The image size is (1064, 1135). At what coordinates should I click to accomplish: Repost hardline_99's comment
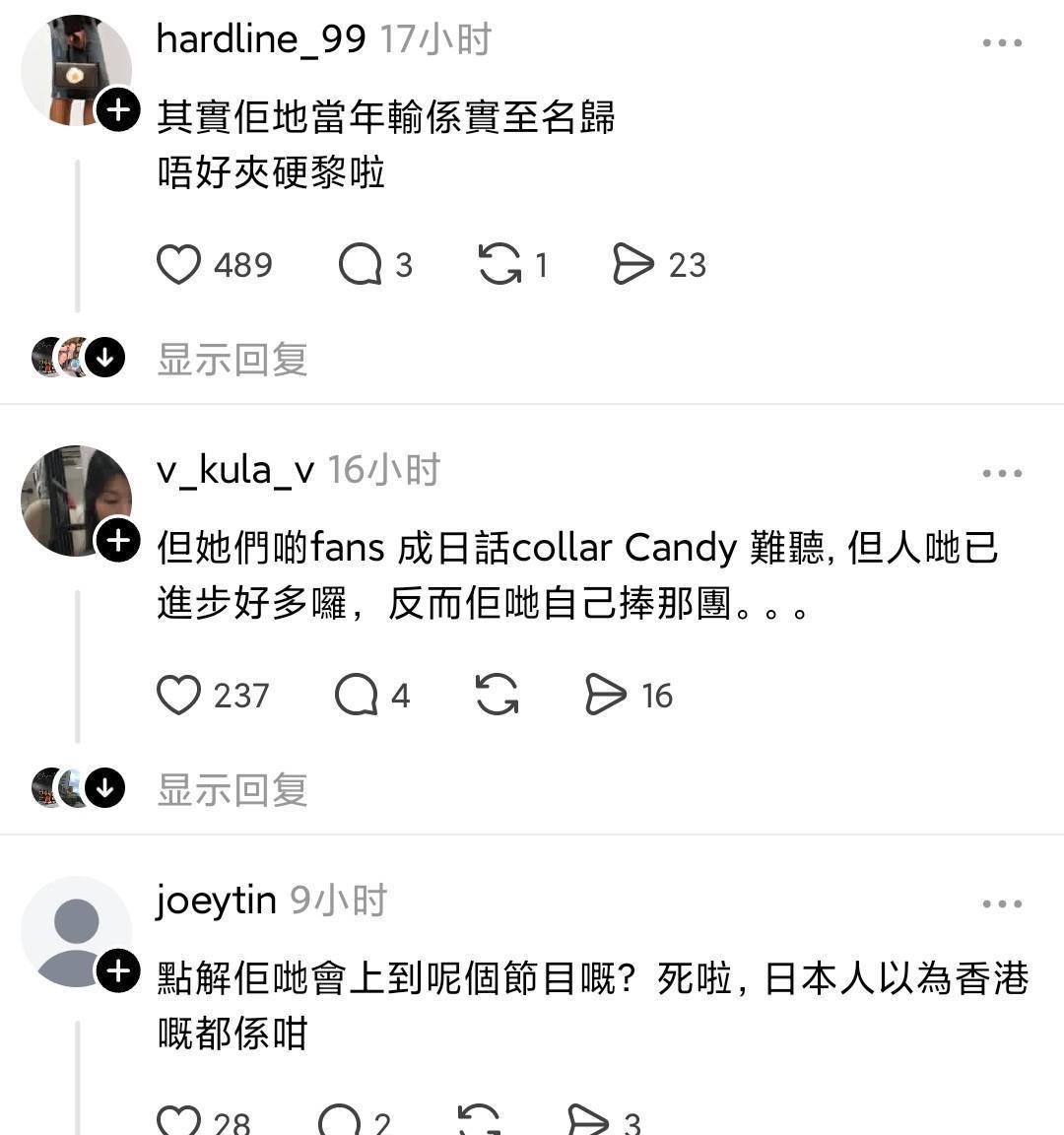499,265
